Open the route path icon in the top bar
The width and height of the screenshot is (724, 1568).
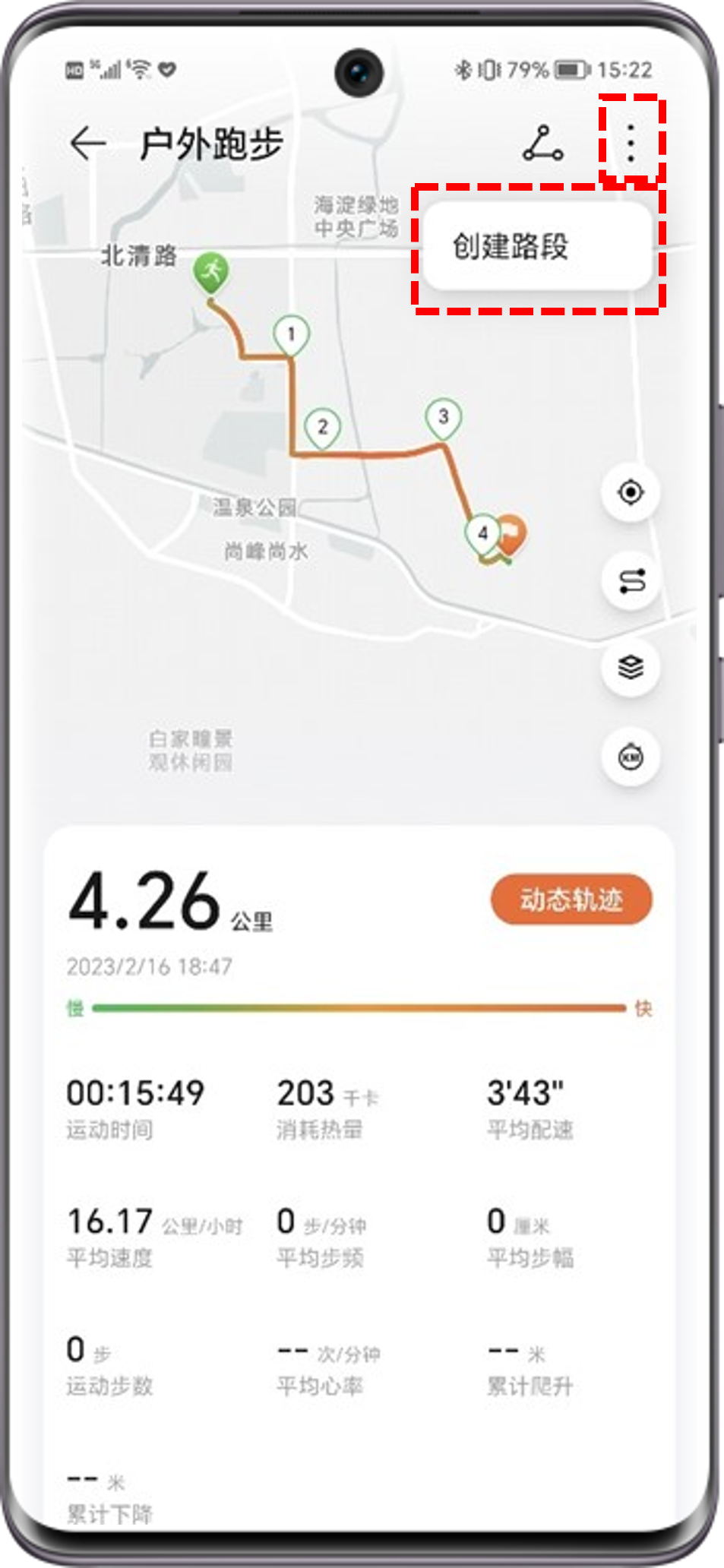pyautogui.click(x=542, y=144)
